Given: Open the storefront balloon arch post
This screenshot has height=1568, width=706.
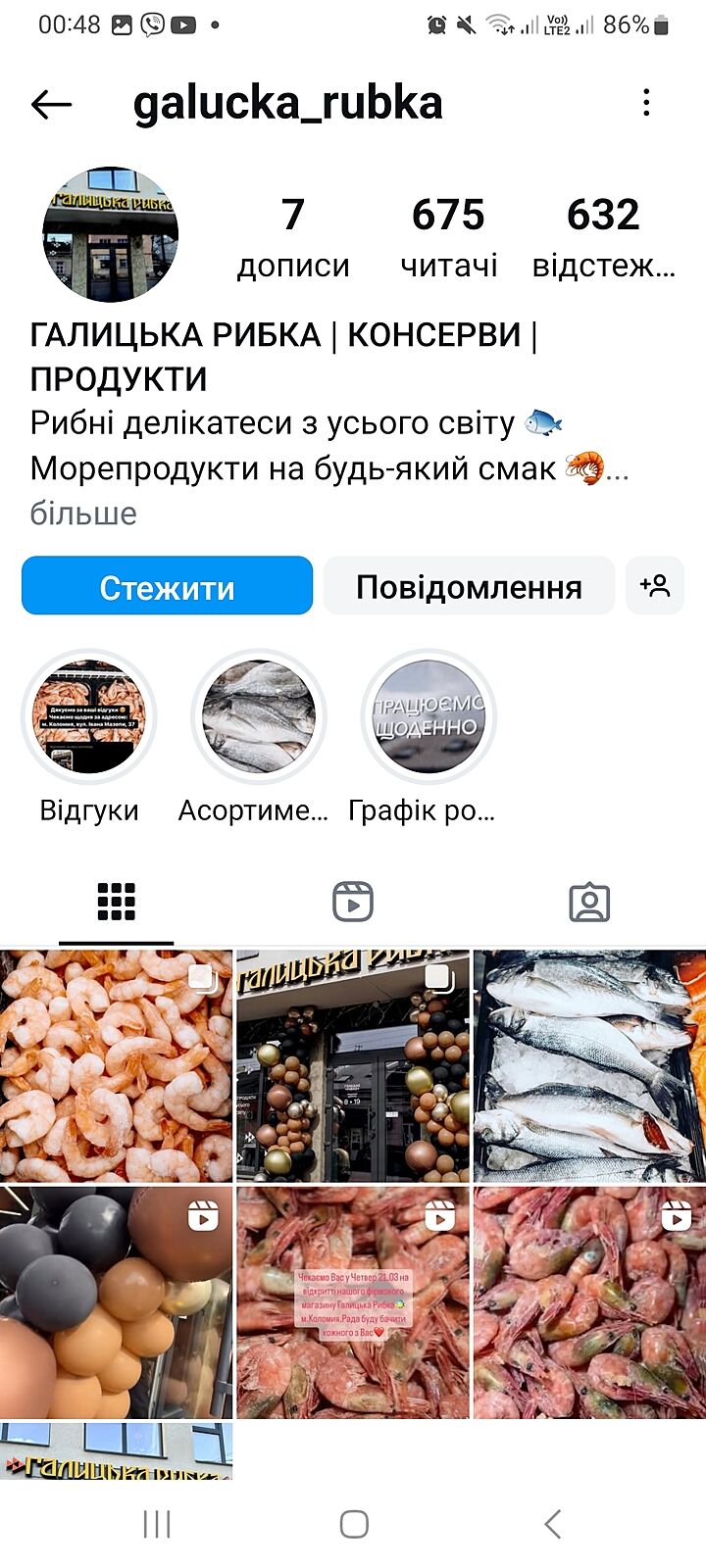Looking at the screenshot, I should click(353, 1065).
